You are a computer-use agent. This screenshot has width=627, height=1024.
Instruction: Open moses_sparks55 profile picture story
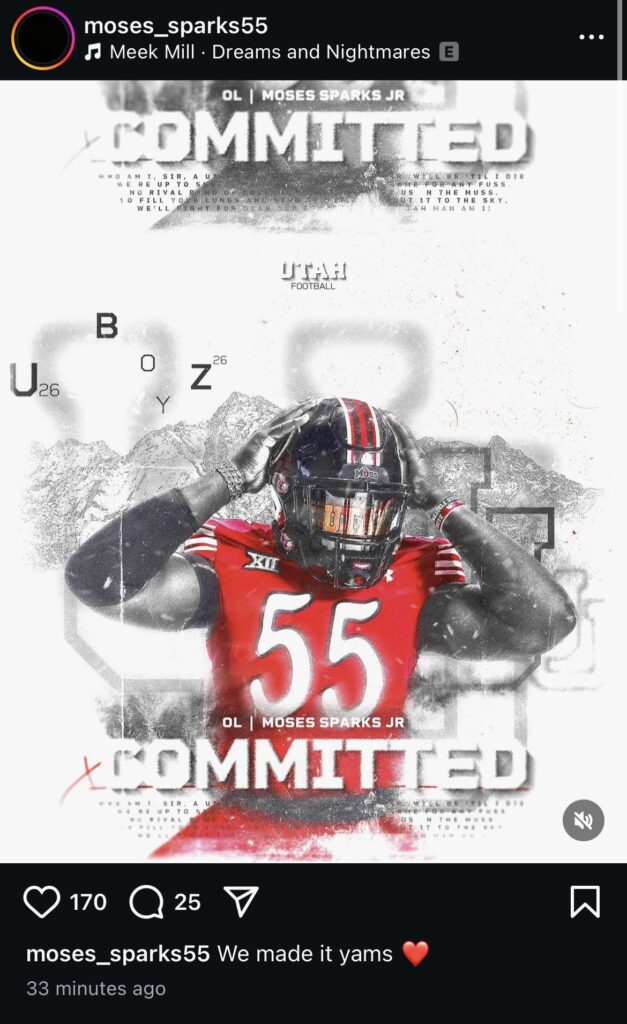(42, 39)
